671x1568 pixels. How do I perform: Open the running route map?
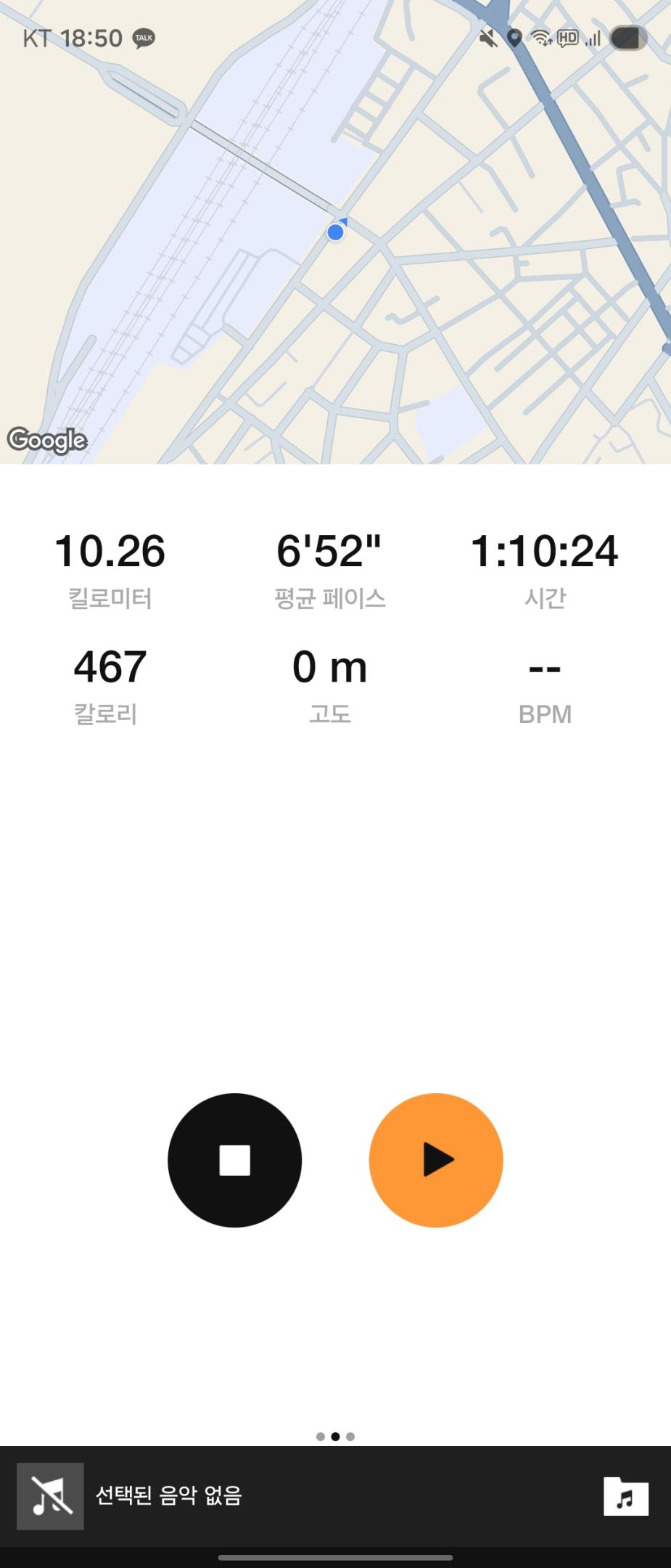[335, 232]
